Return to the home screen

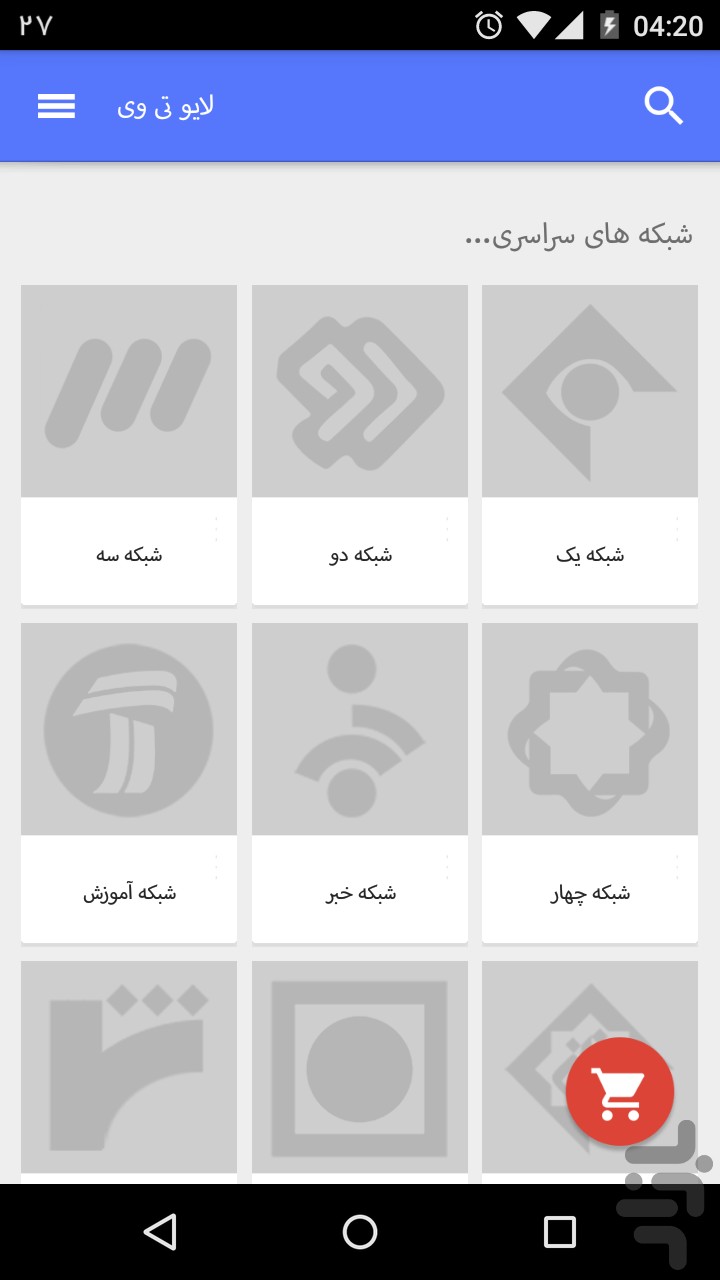[360, 1232]
